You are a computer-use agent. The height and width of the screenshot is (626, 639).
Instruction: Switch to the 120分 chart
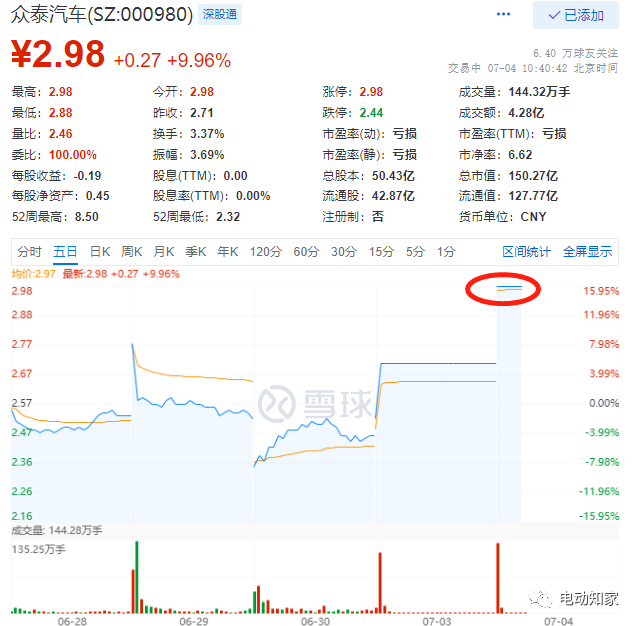[x=265, y=252]
